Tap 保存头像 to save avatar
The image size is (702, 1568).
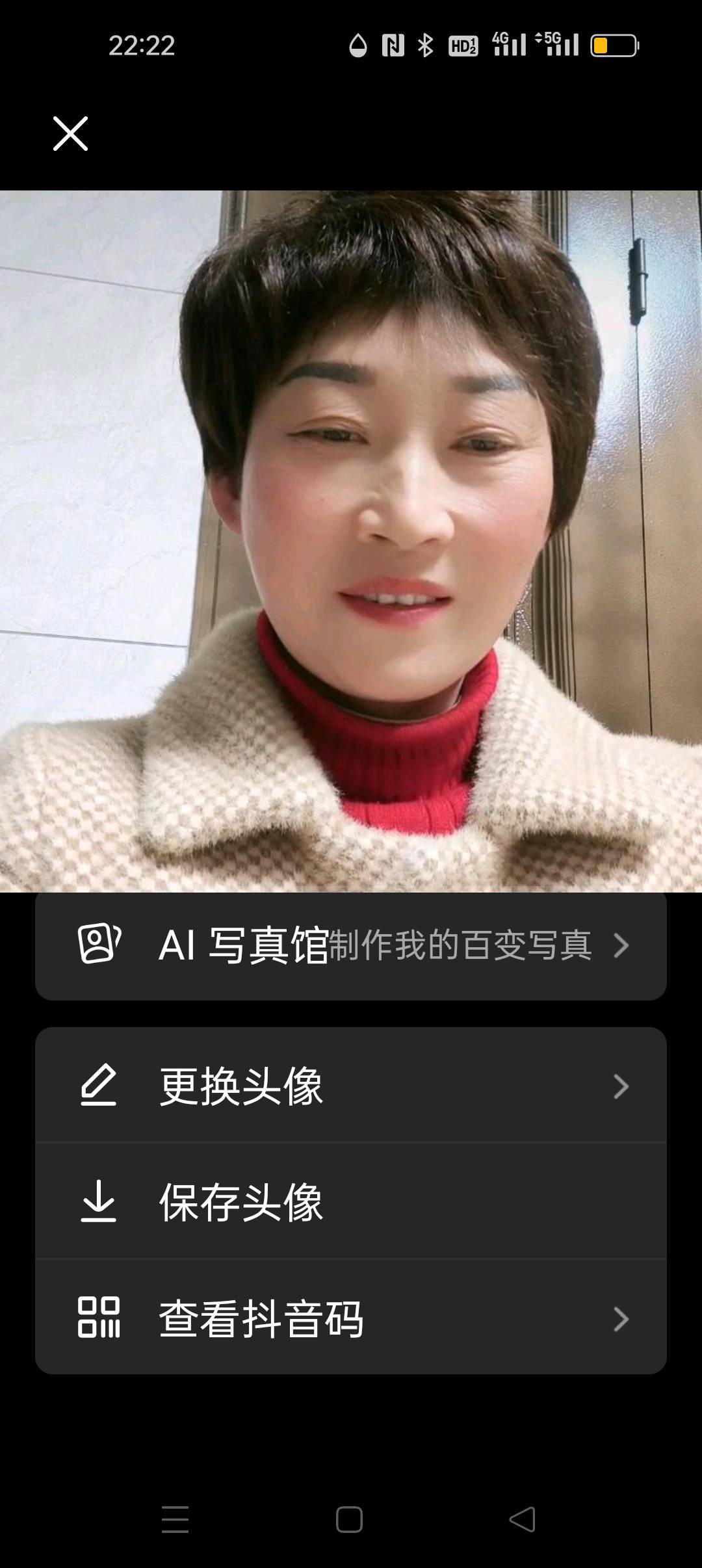(x=351, y=1202)
